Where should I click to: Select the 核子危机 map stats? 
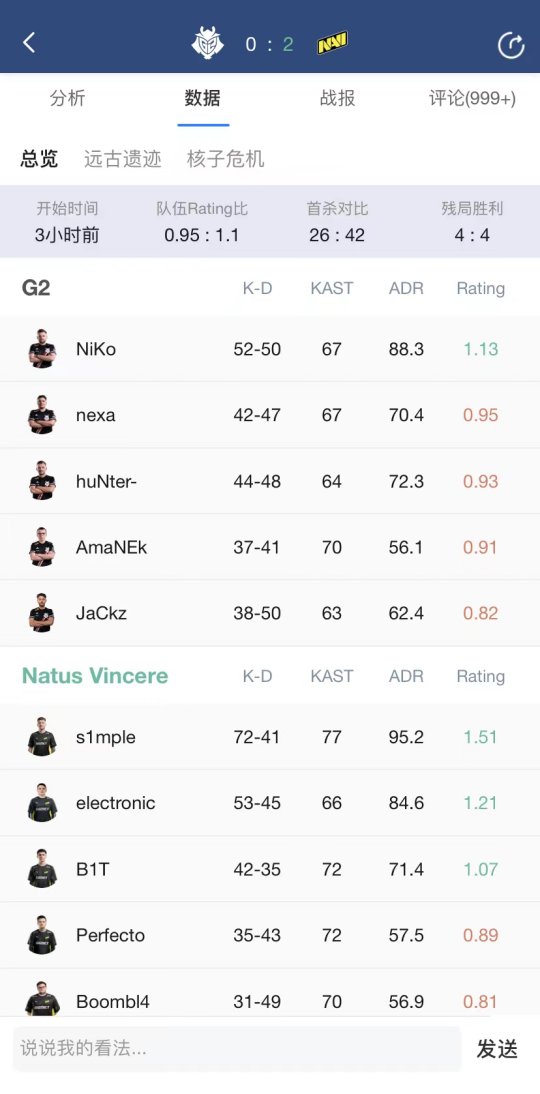click(x=225, y=158)
